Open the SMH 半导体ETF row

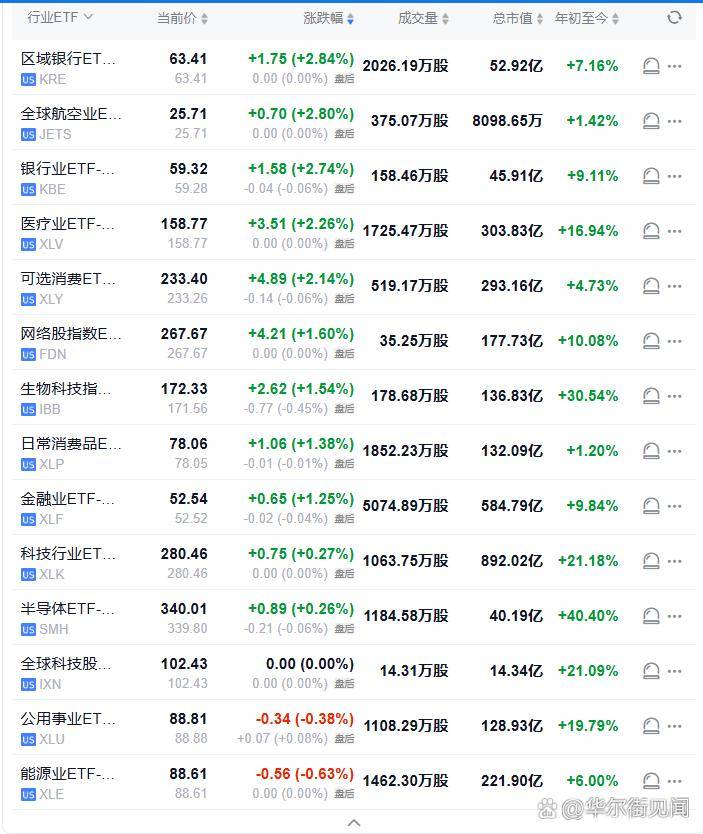(x=68, y=617)
